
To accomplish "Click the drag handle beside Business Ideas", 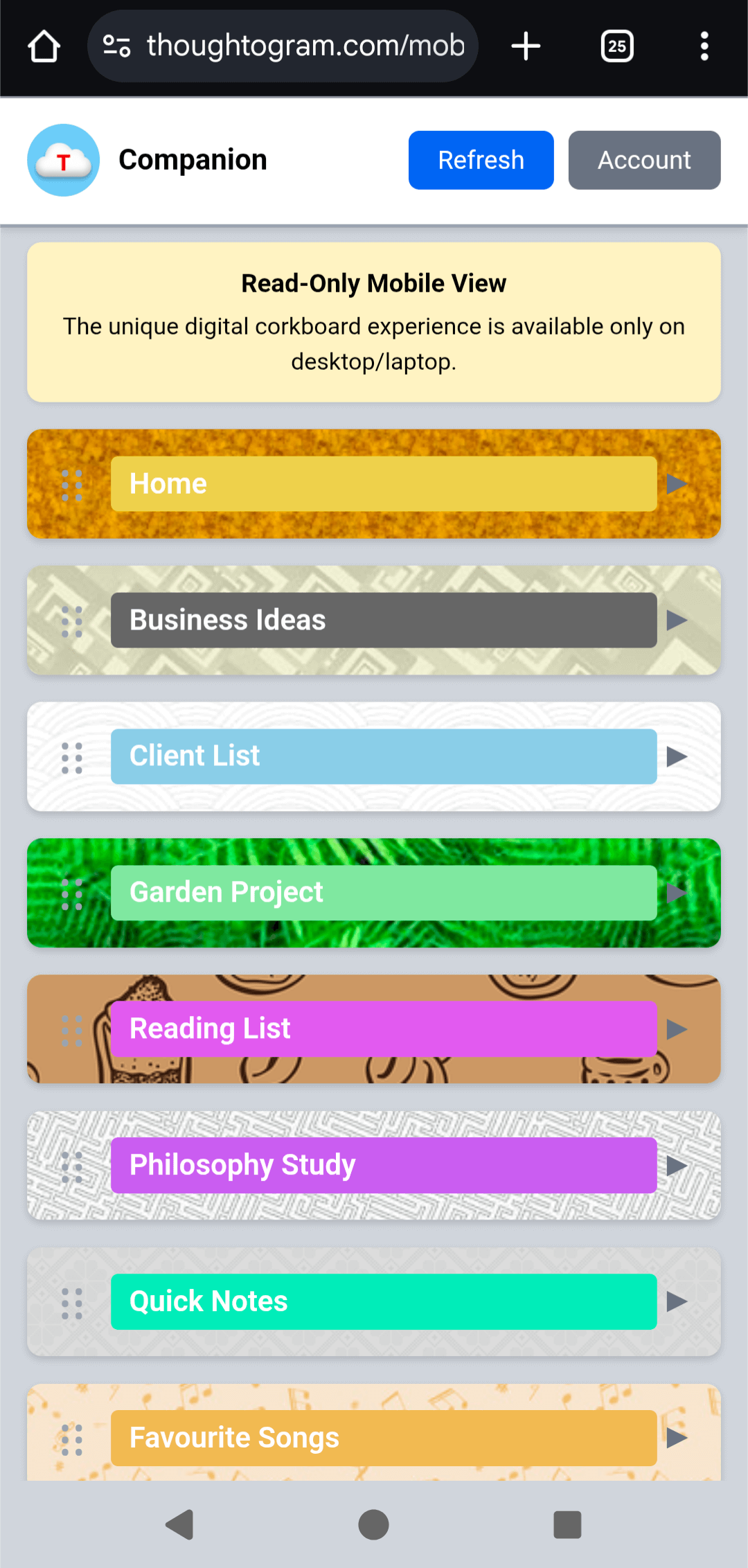I will pyautogui.click(x=72, y=621).
